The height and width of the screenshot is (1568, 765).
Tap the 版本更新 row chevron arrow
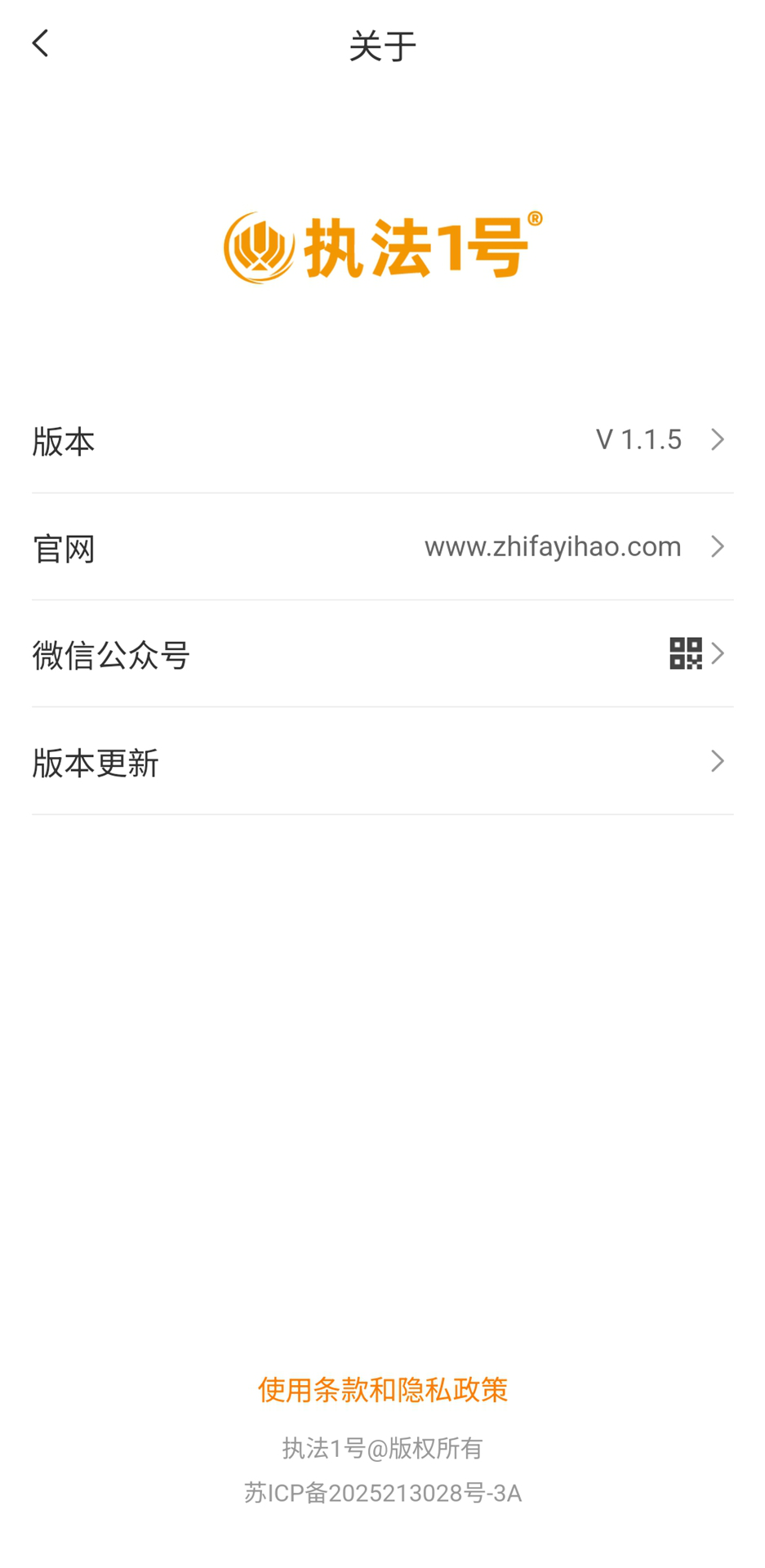(x=718, y=761)
